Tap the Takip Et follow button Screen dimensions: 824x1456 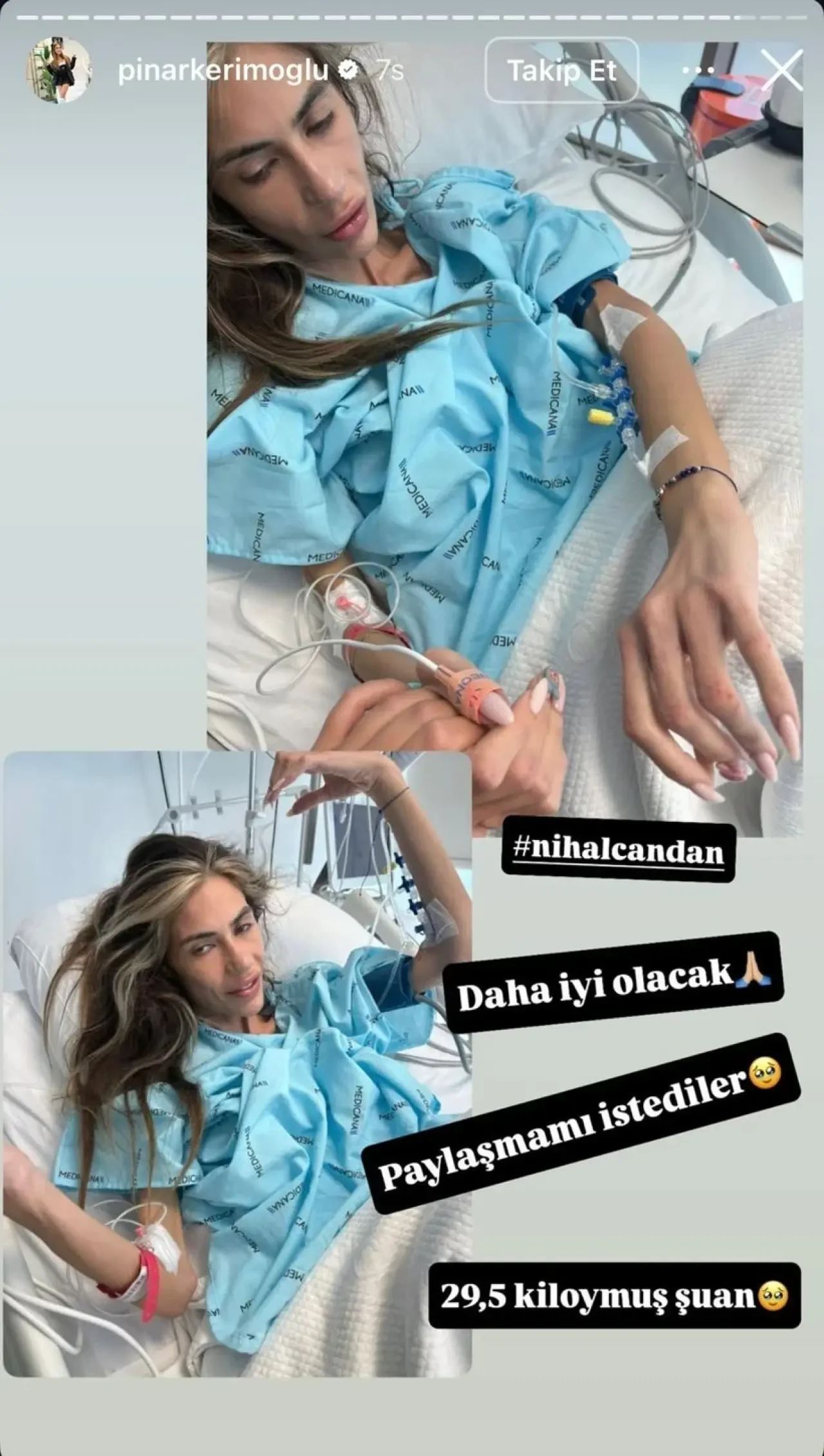coord(561,71)
